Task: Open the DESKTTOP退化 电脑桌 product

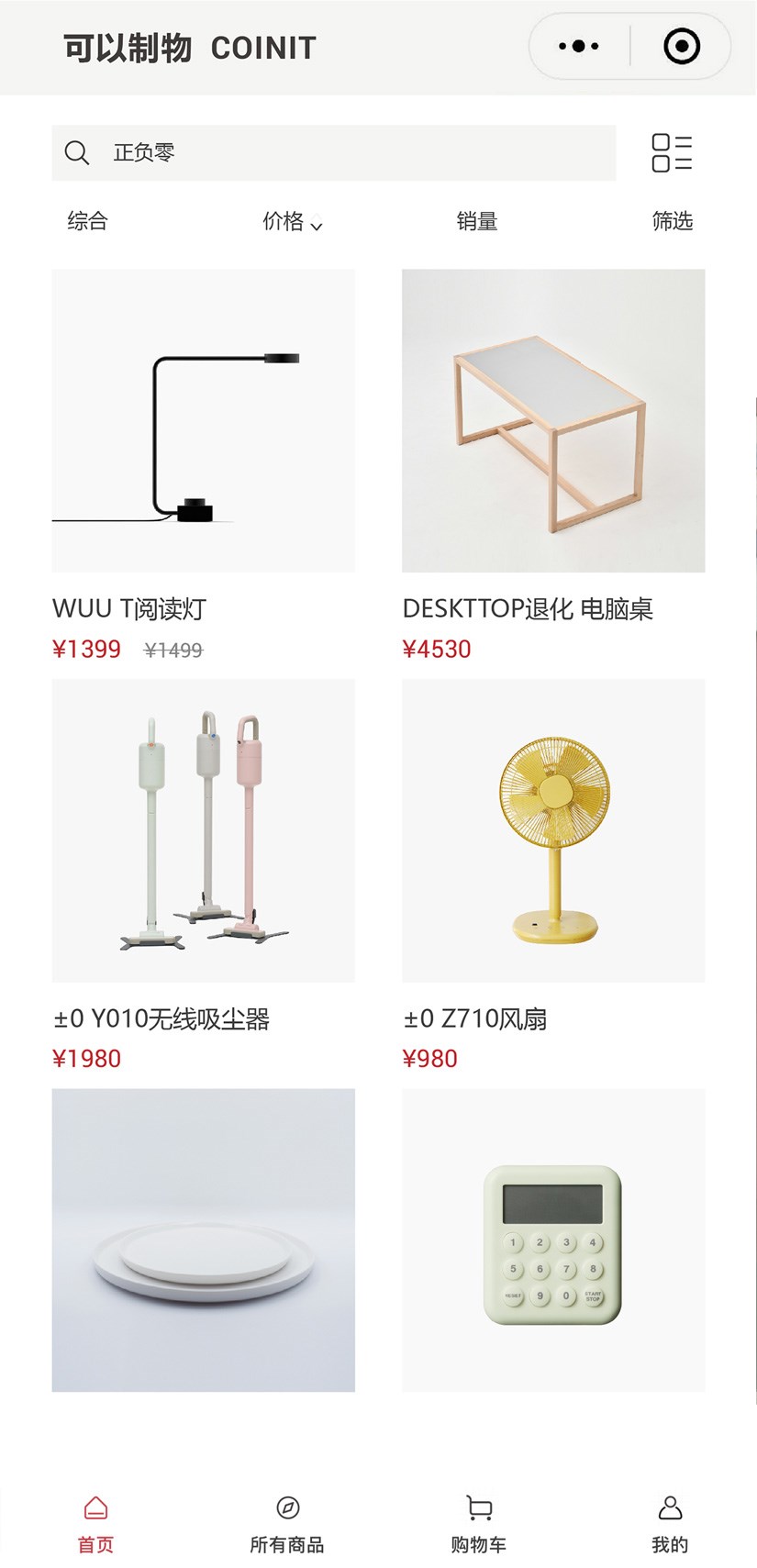Action: click(553, 421)
